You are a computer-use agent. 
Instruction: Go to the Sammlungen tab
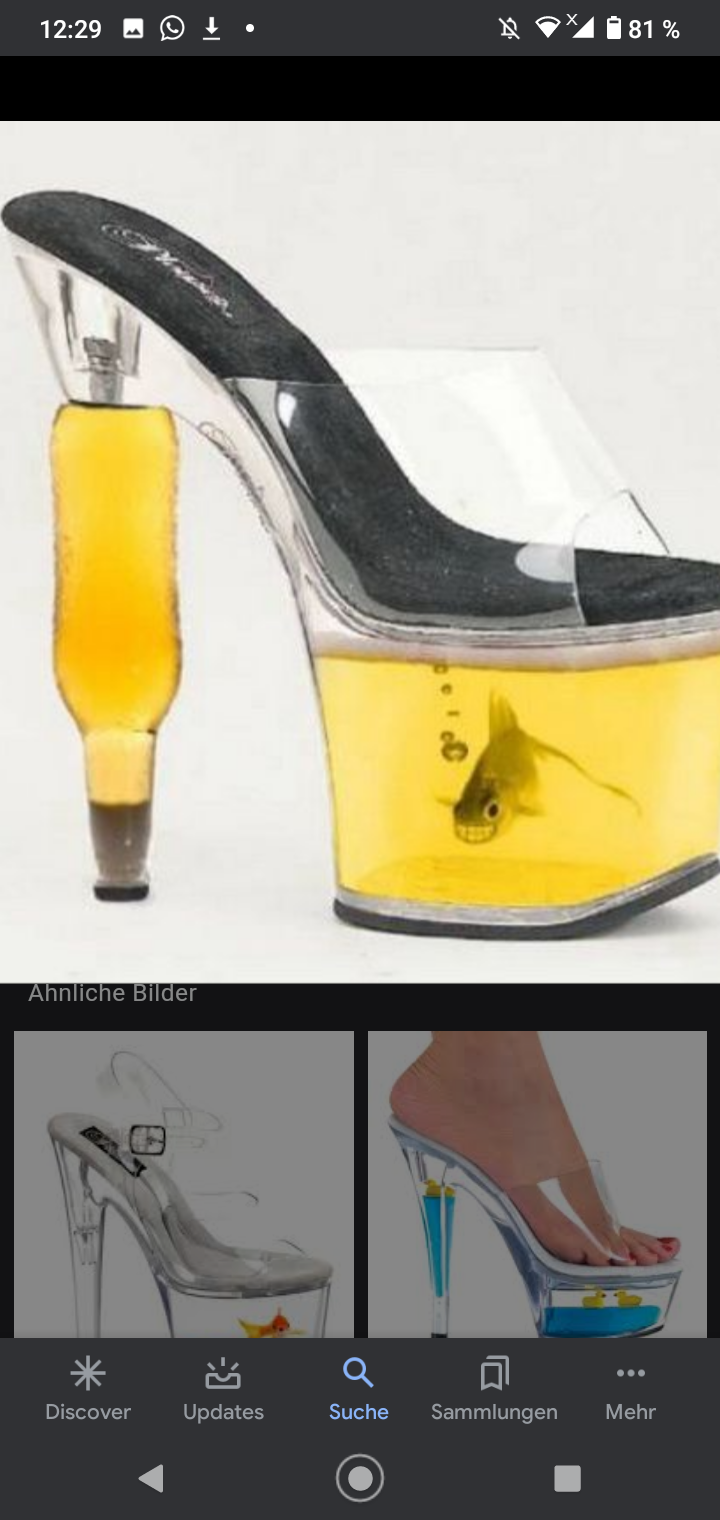point(494,1388)
